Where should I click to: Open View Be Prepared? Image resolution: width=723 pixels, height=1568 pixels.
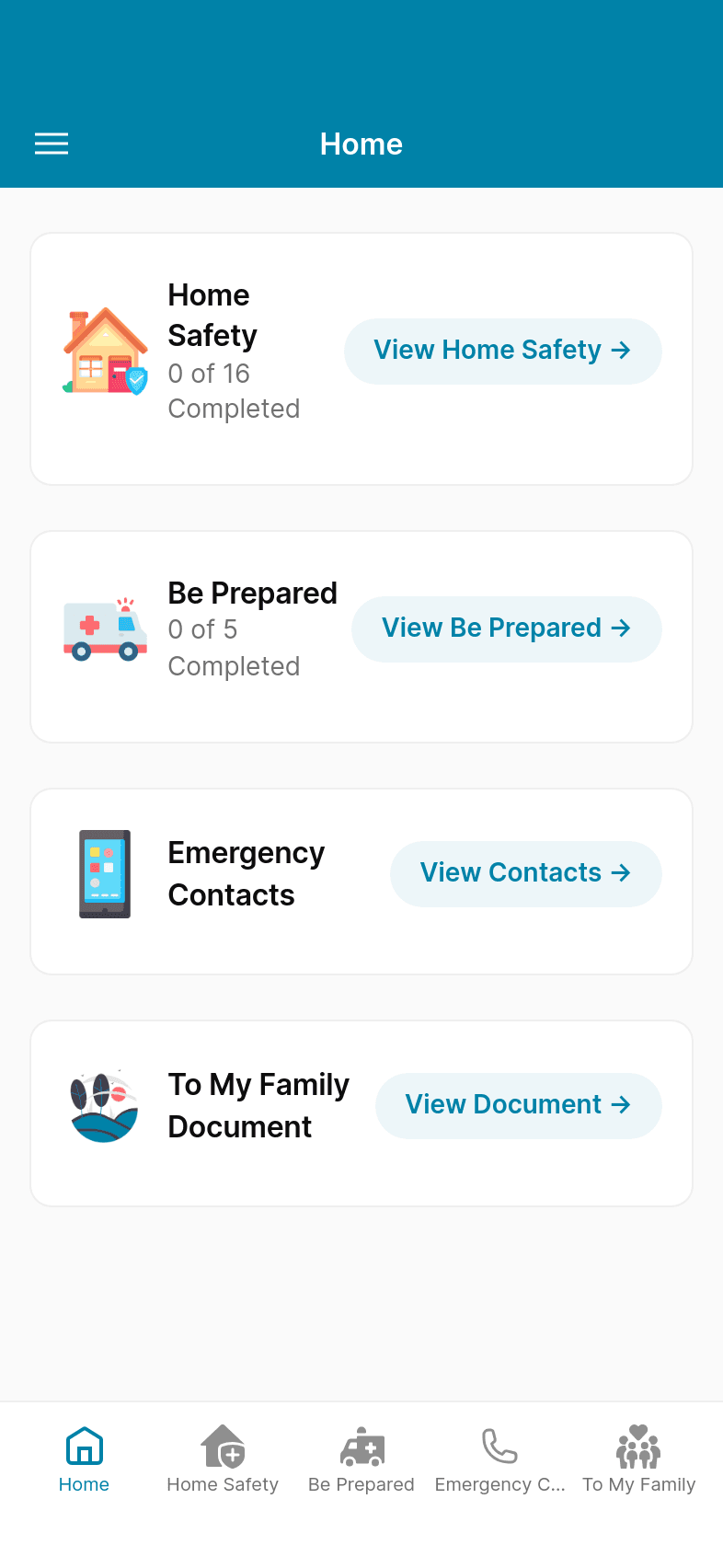click(507, 628)
